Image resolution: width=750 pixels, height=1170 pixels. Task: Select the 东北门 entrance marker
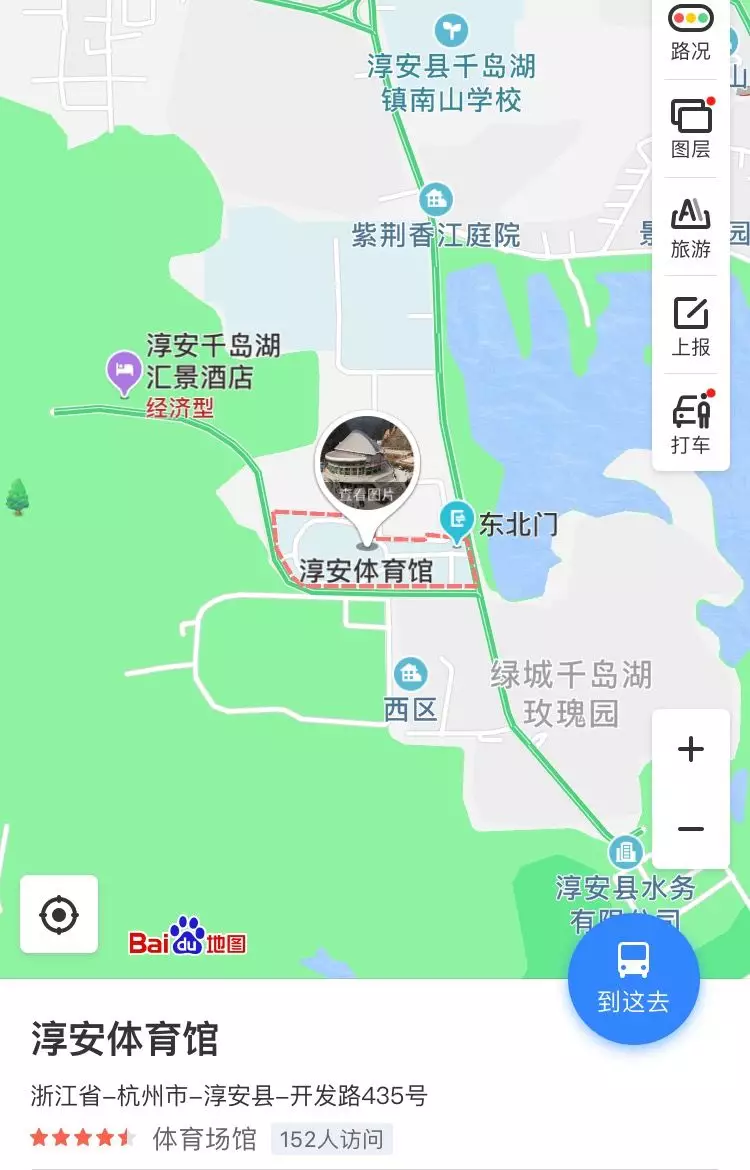coord(458,519)
